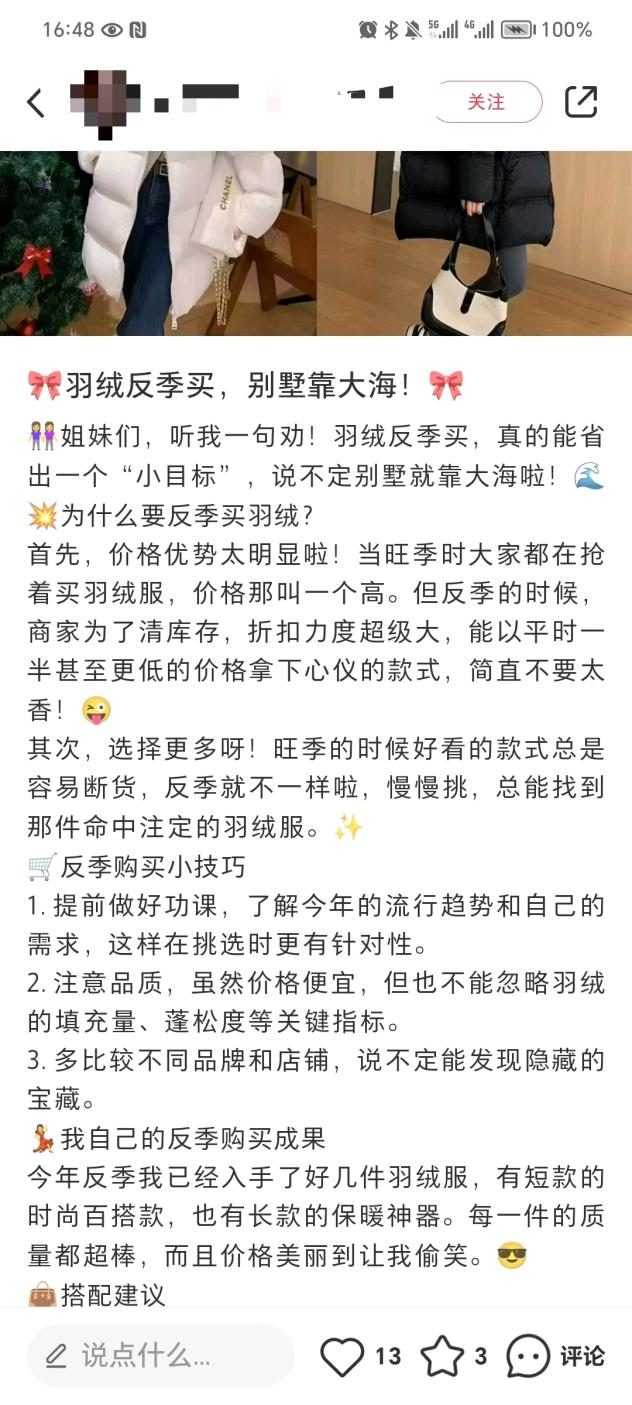Open the black down coat photo

(475, 243)
